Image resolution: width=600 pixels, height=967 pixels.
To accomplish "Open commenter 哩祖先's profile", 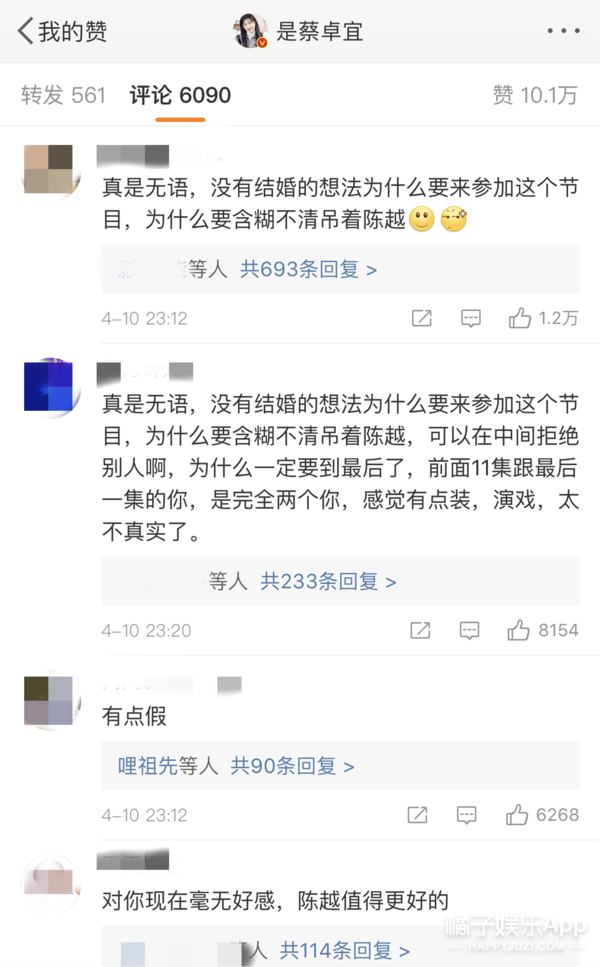I will 147,766.
